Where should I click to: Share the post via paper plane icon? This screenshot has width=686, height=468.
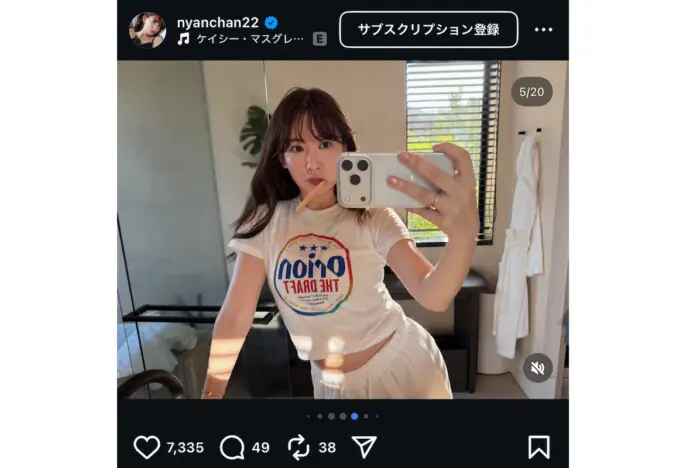point(364,447)
